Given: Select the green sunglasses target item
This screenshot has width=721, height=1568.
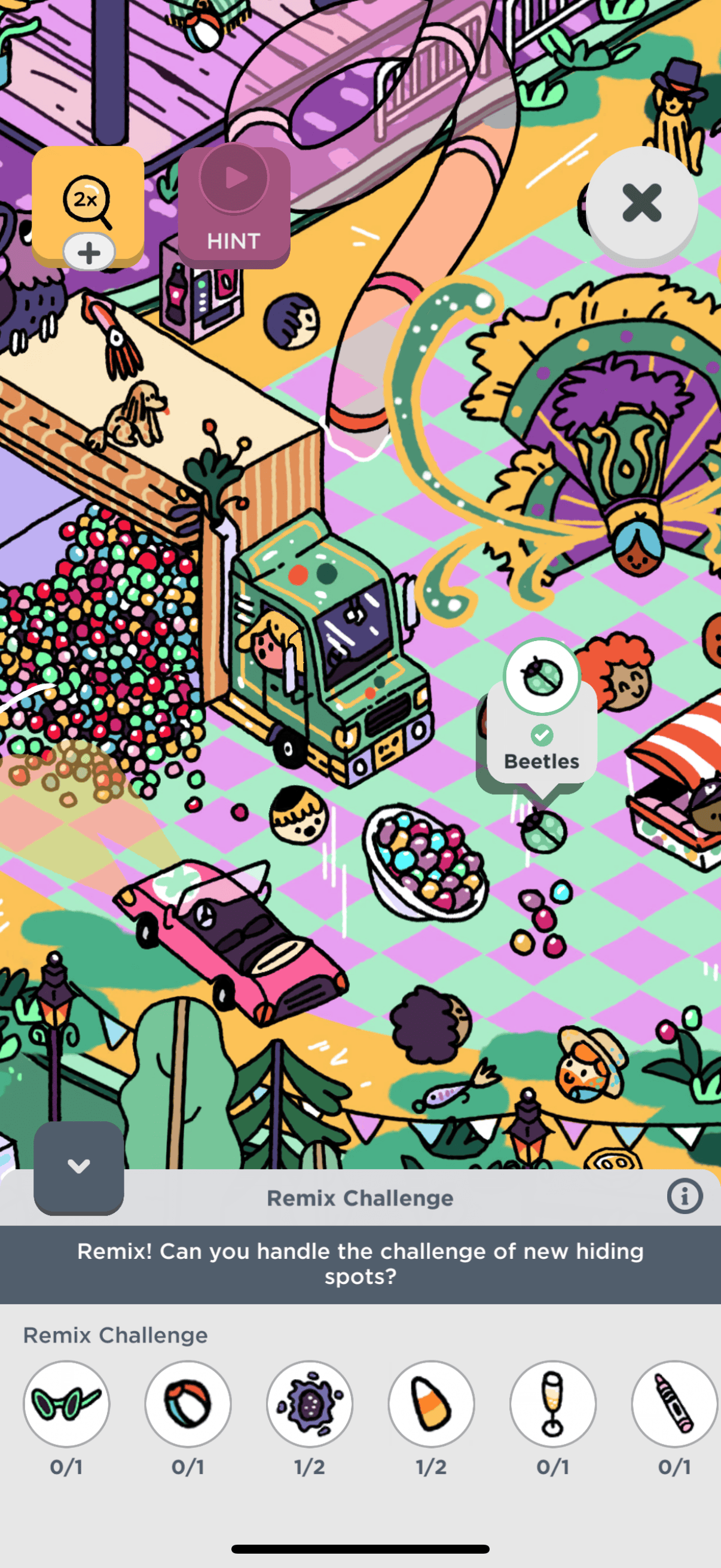Looking at the screenshot, I should [x=66, y=1404].
